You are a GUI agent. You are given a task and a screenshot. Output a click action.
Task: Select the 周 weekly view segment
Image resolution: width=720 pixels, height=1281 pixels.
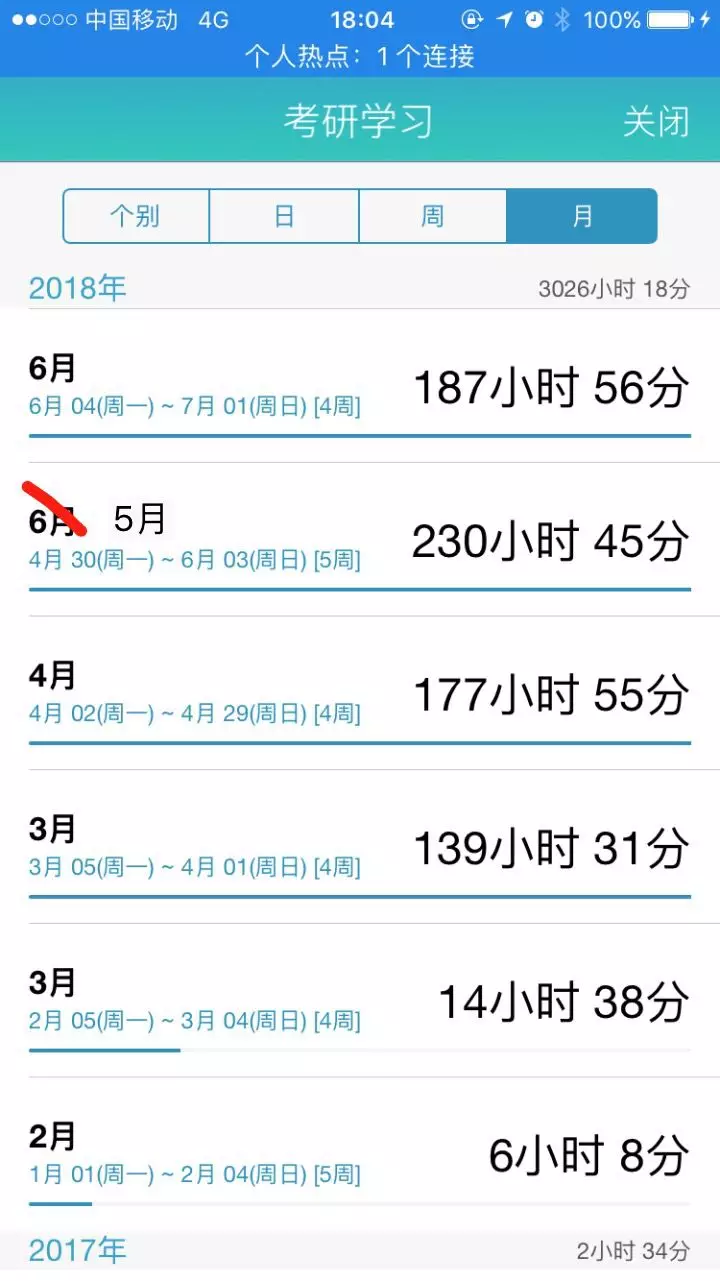point(432,216)
